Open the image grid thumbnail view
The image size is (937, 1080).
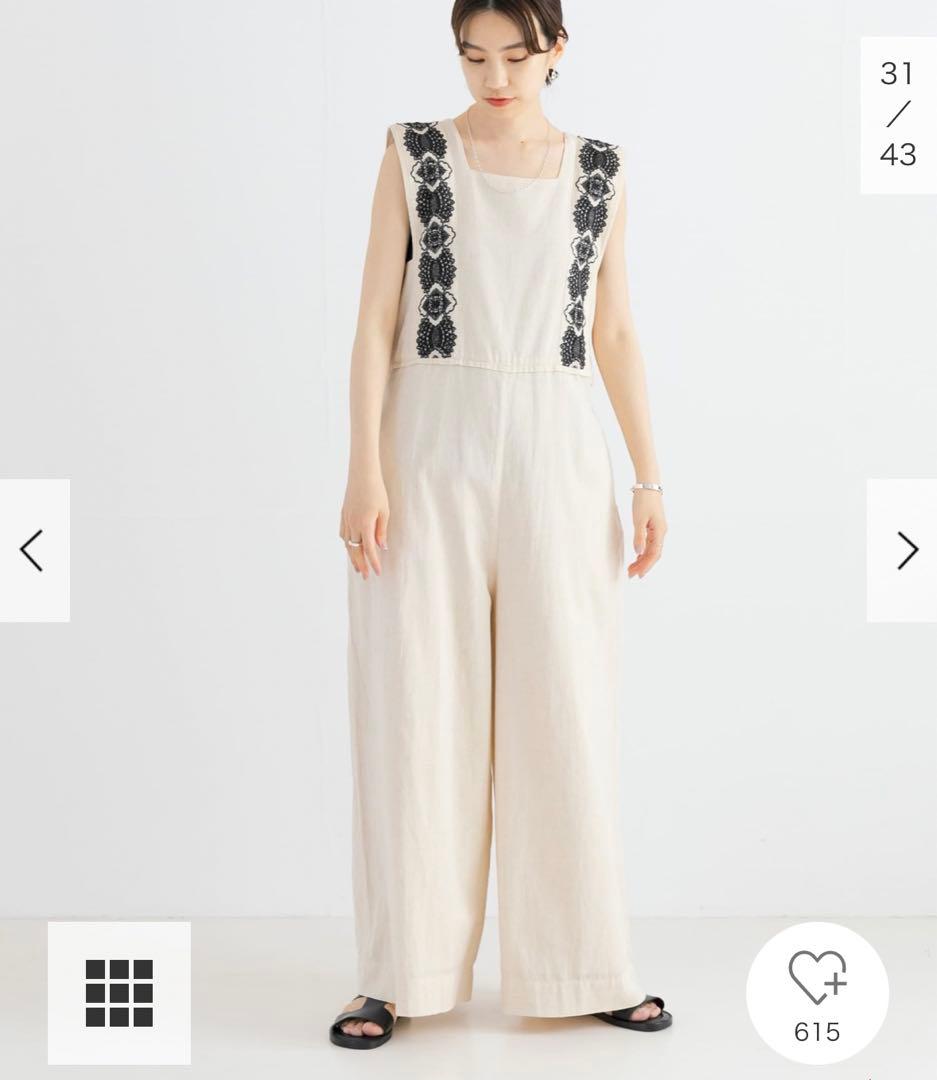[x=119, y=993]
